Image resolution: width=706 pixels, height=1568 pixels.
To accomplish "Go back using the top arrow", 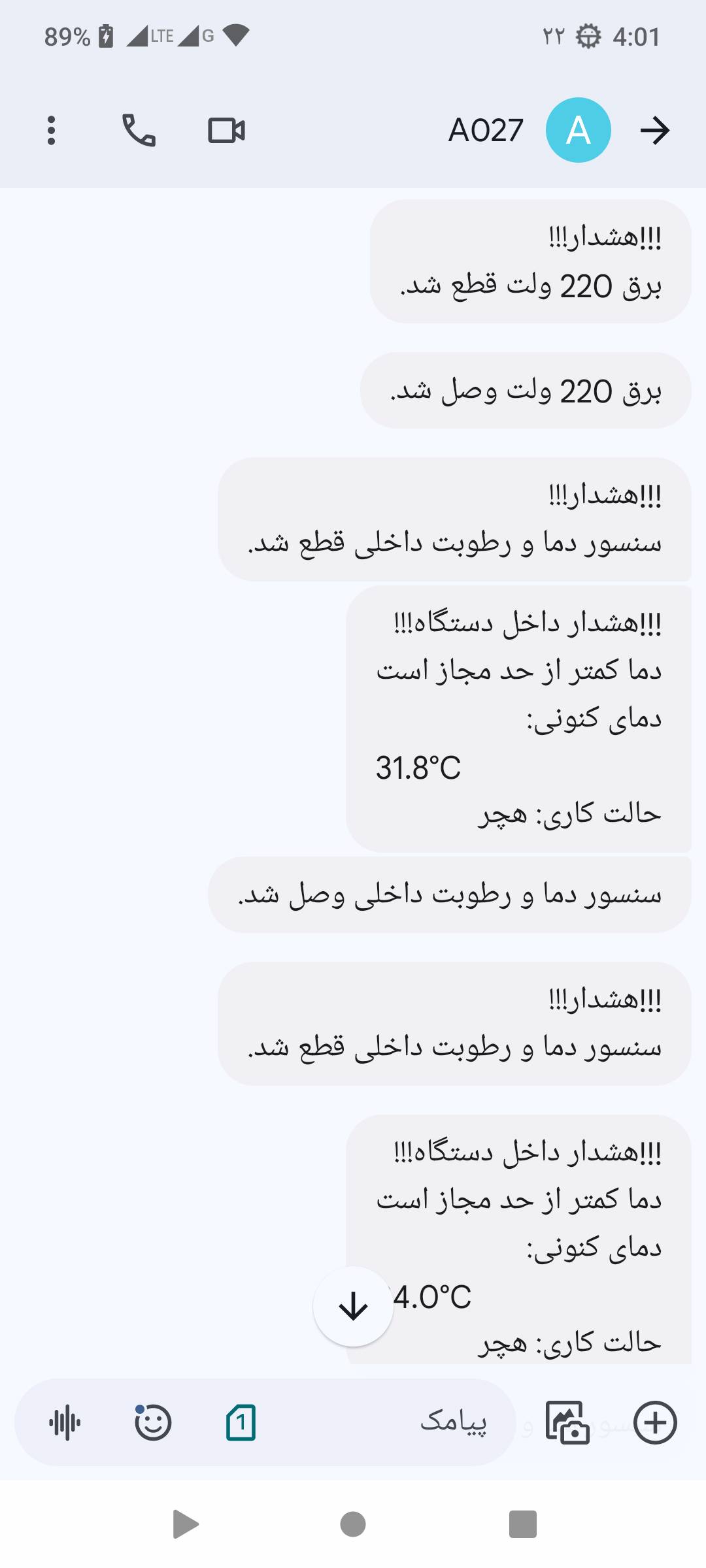I will (654, 130).
